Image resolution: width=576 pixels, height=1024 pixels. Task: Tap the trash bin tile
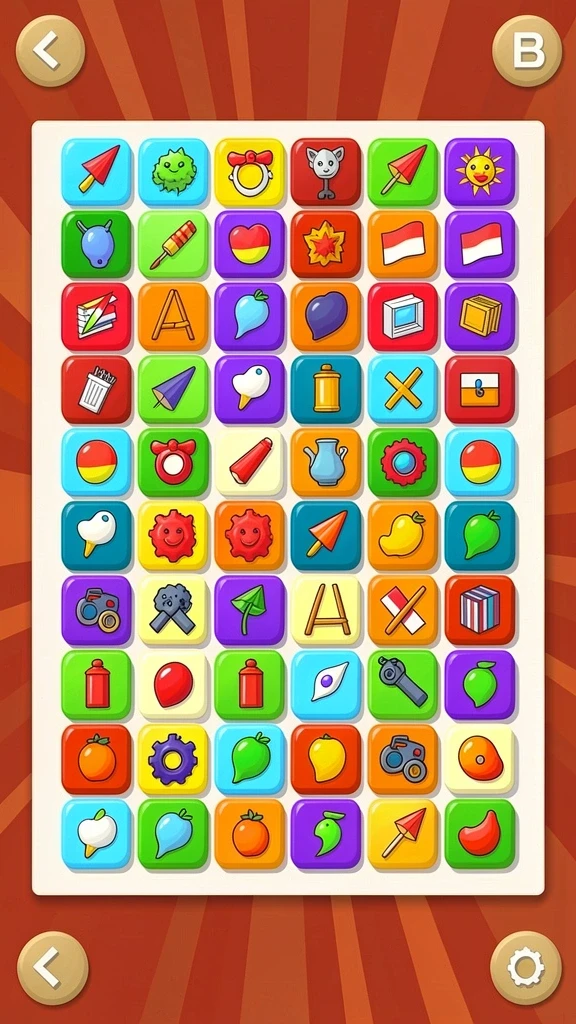97,390
